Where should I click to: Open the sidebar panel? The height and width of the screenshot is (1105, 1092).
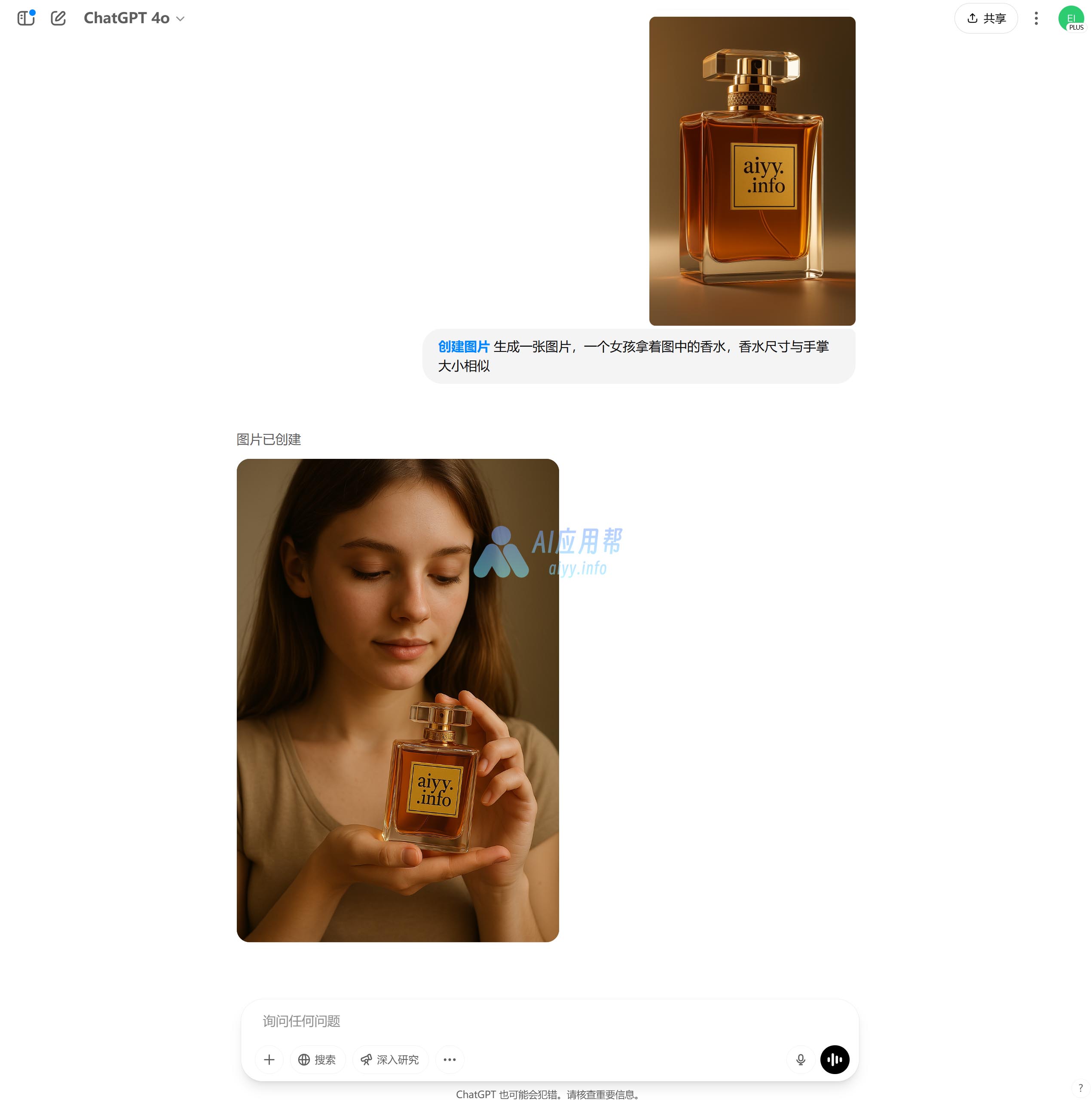pos(26,18)
